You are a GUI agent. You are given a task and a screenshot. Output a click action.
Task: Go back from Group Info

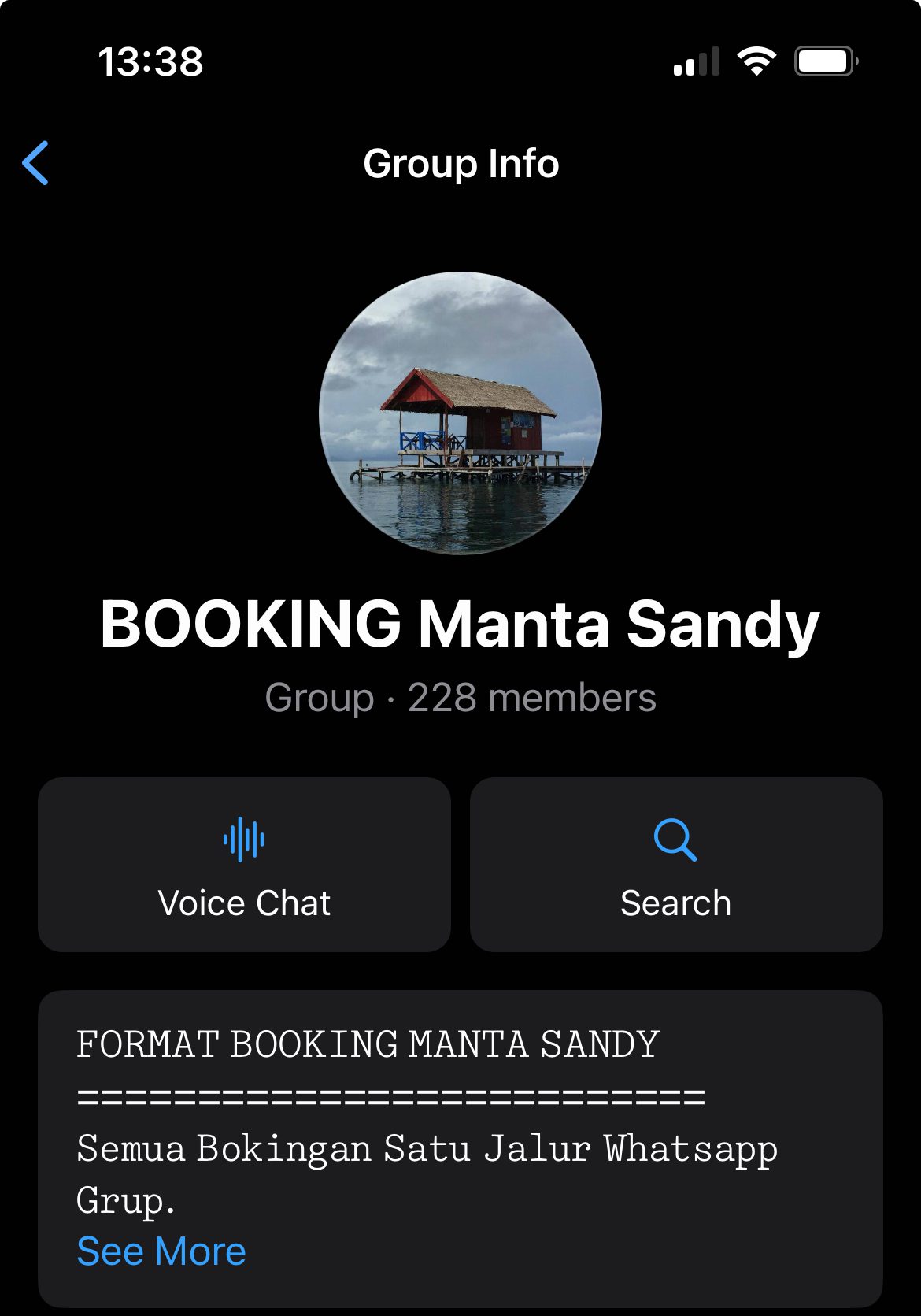click(x=36, y=163)
